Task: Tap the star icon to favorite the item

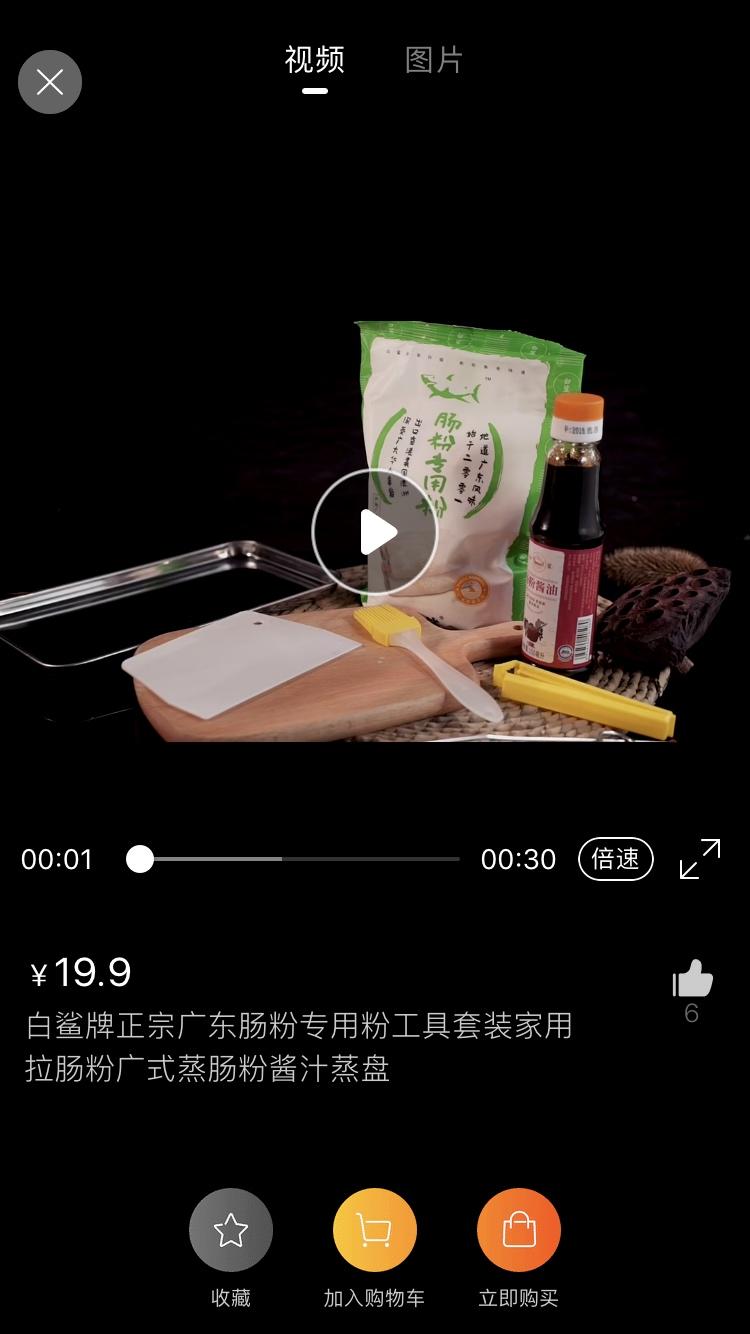Action: coord(231,1229)
